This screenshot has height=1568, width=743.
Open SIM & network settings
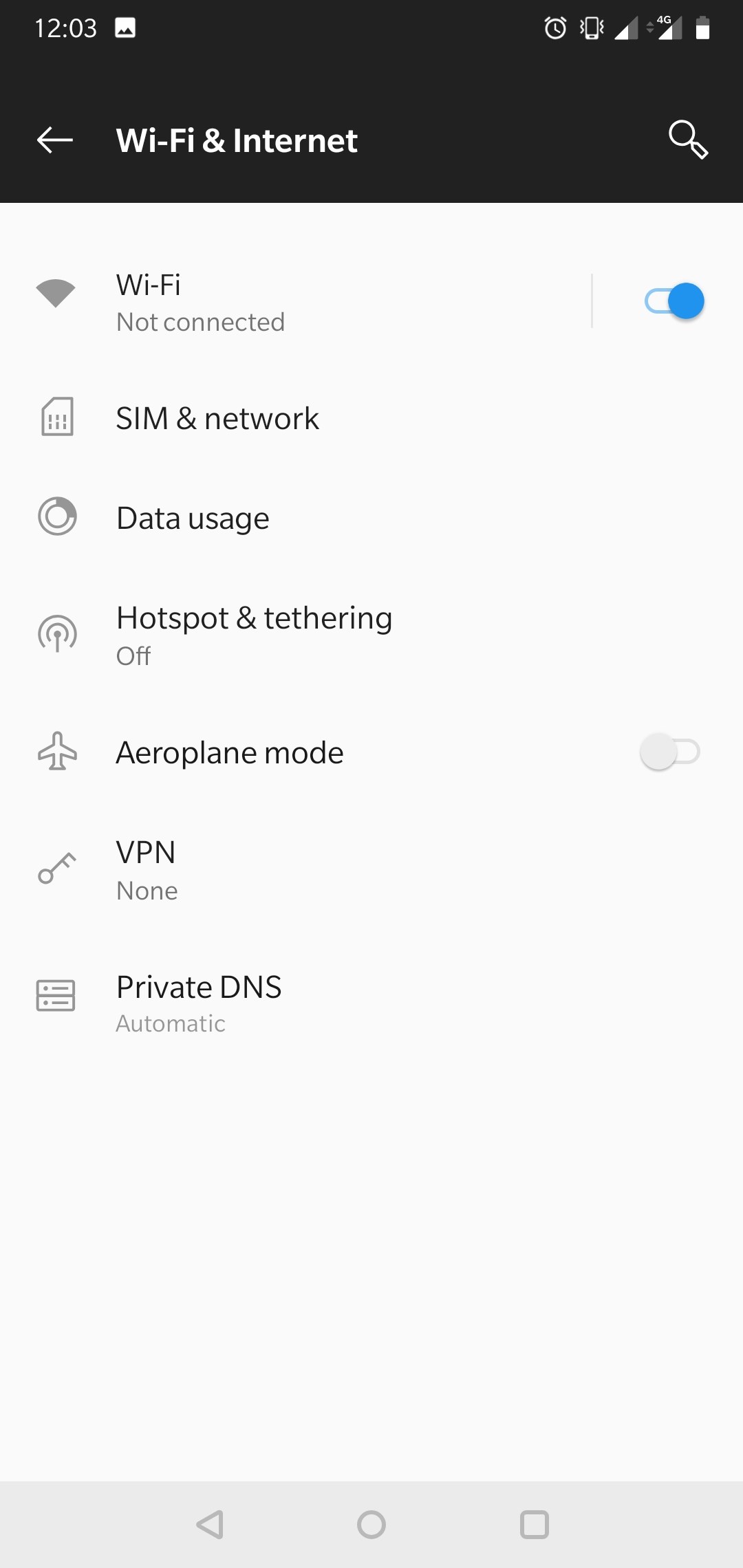[x=371, y=418]
